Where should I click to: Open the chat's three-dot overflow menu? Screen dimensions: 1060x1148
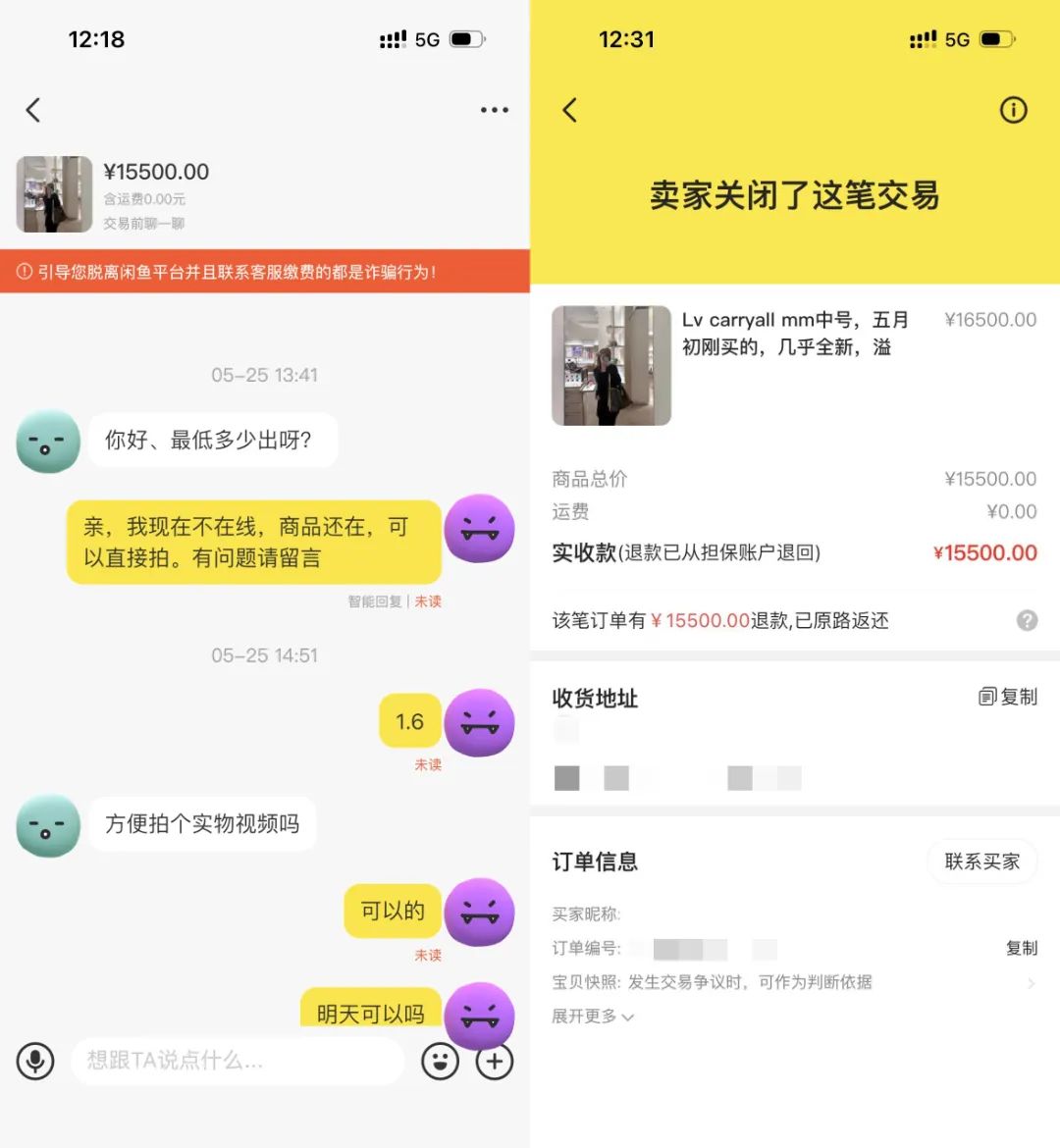[494, 110]
